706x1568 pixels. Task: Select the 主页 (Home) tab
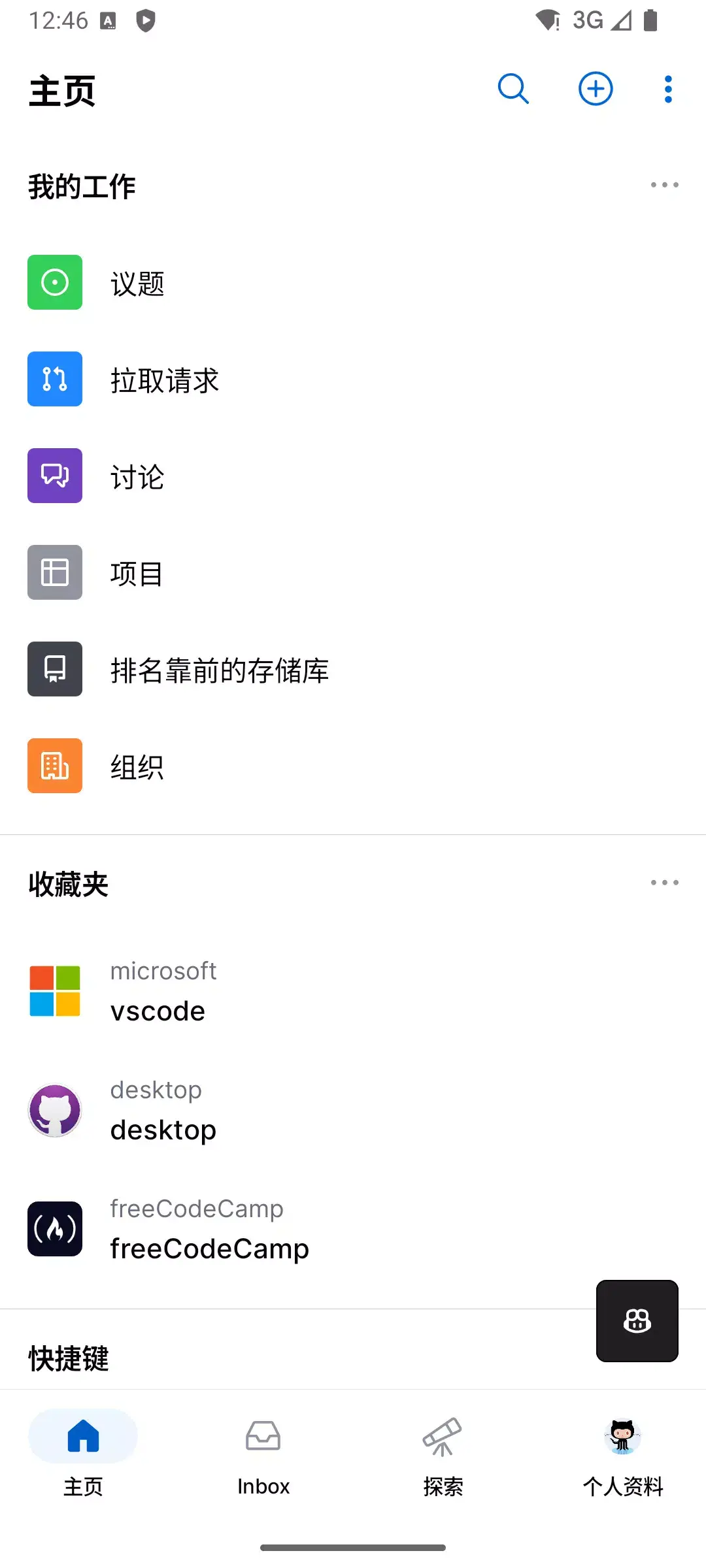83,1457
